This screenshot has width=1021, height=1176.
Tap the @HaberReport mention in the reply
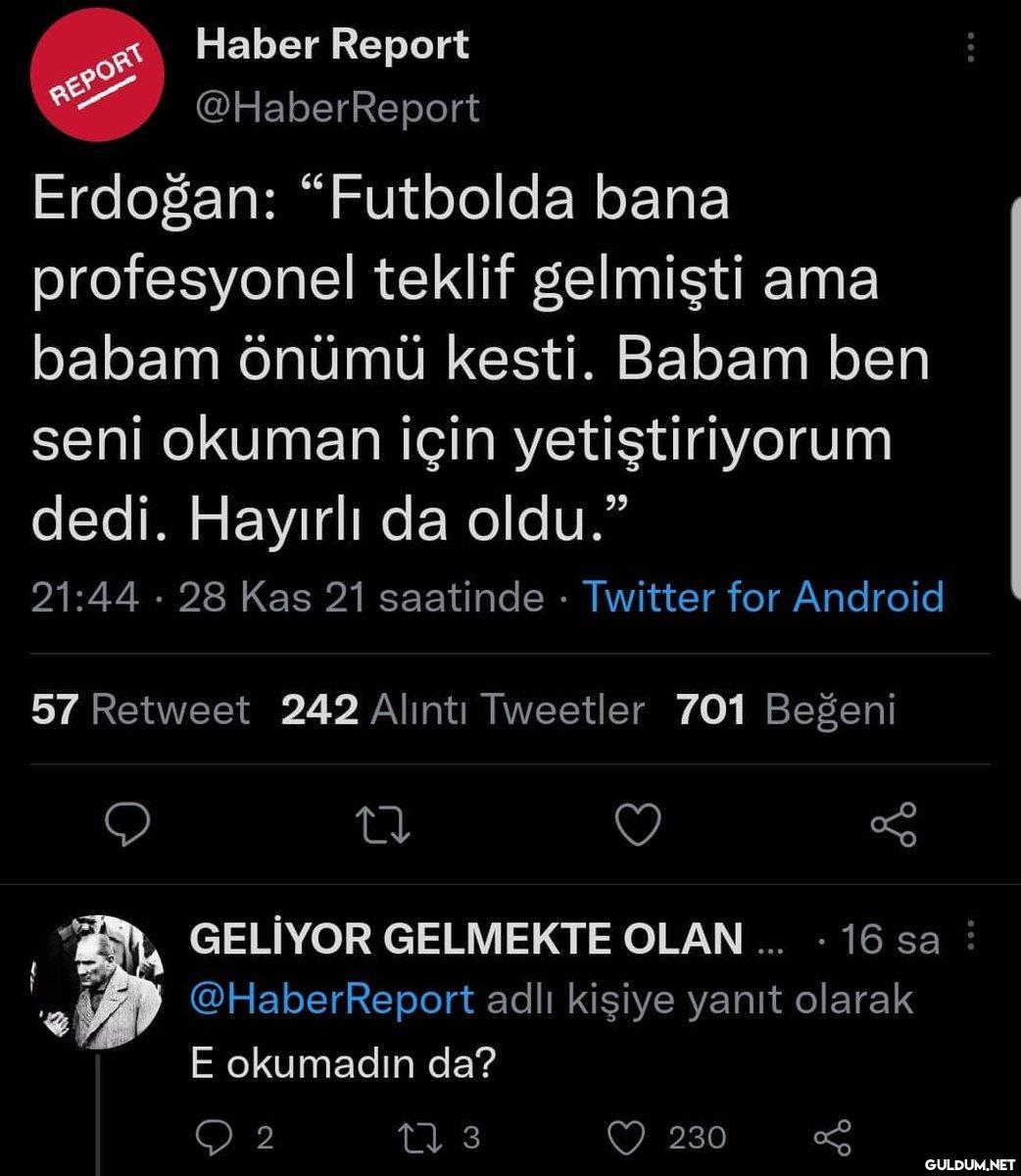[x=331, y=1000]
